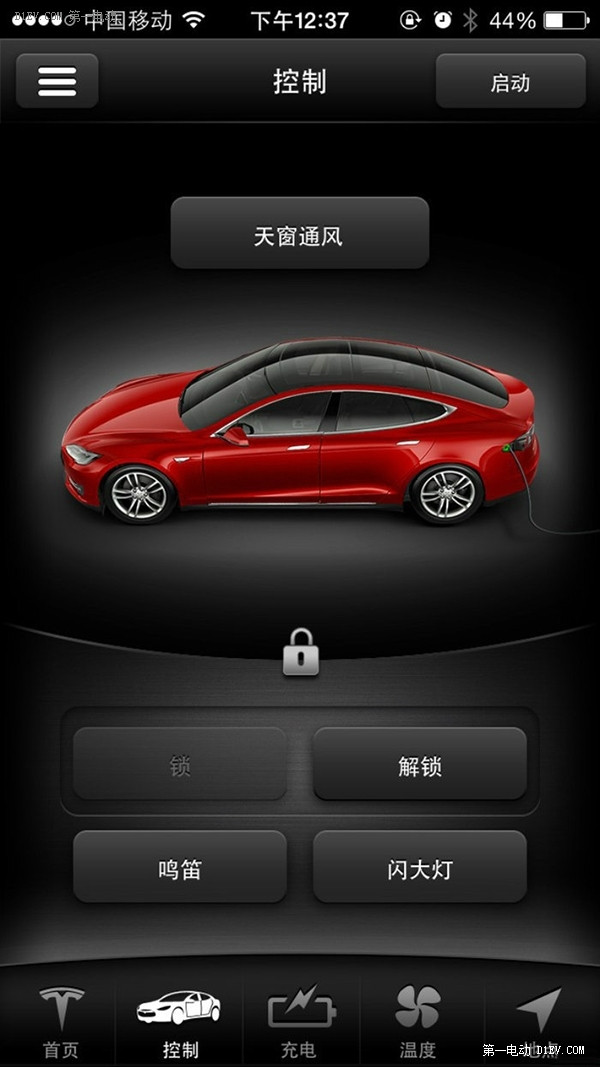
Task: Switch to the location arrow tab
Action: pyautogui.click(x=540, y=1012)
